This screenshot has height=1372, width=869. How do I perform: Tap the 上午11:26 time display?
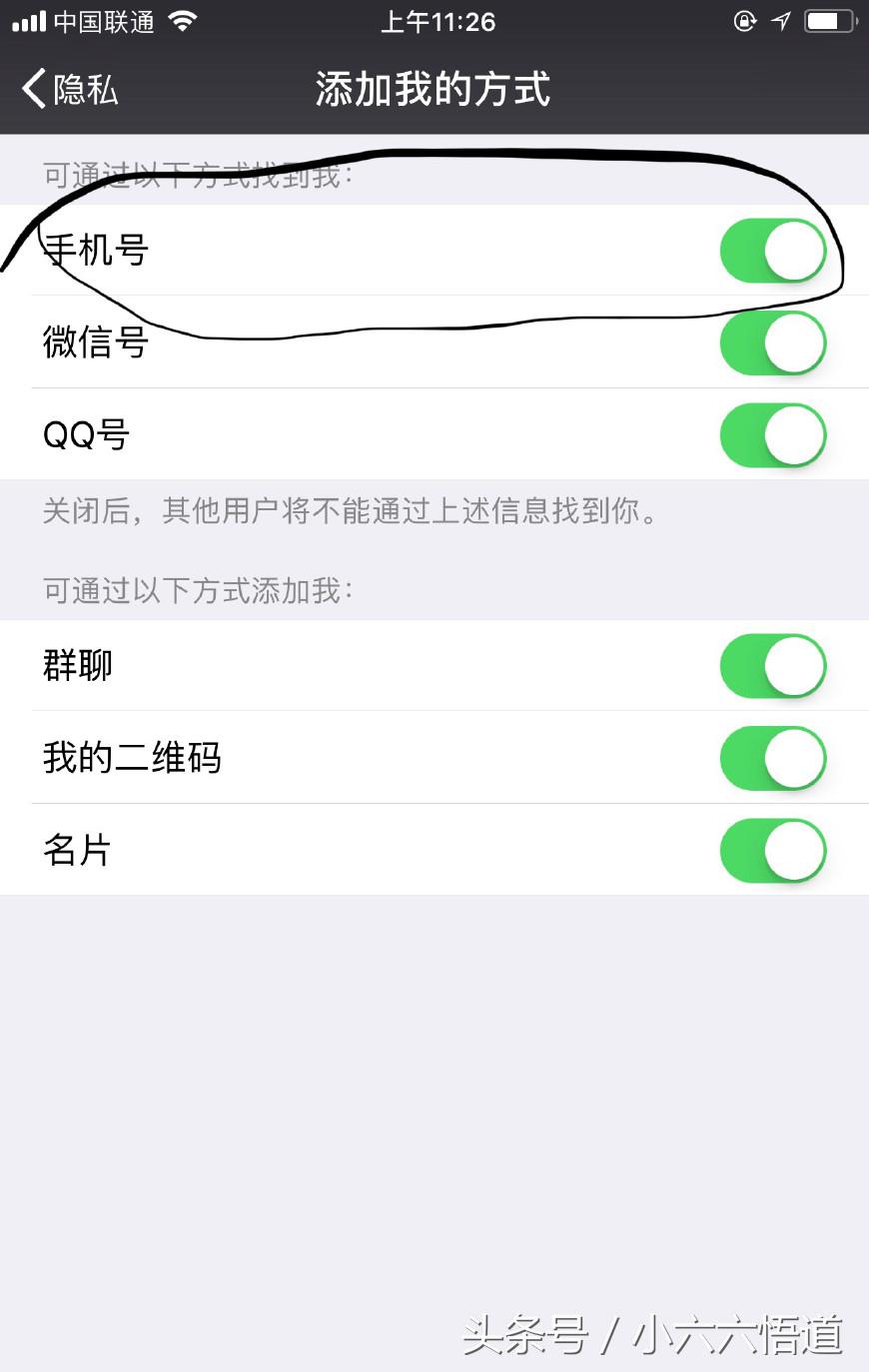point(434,20)
